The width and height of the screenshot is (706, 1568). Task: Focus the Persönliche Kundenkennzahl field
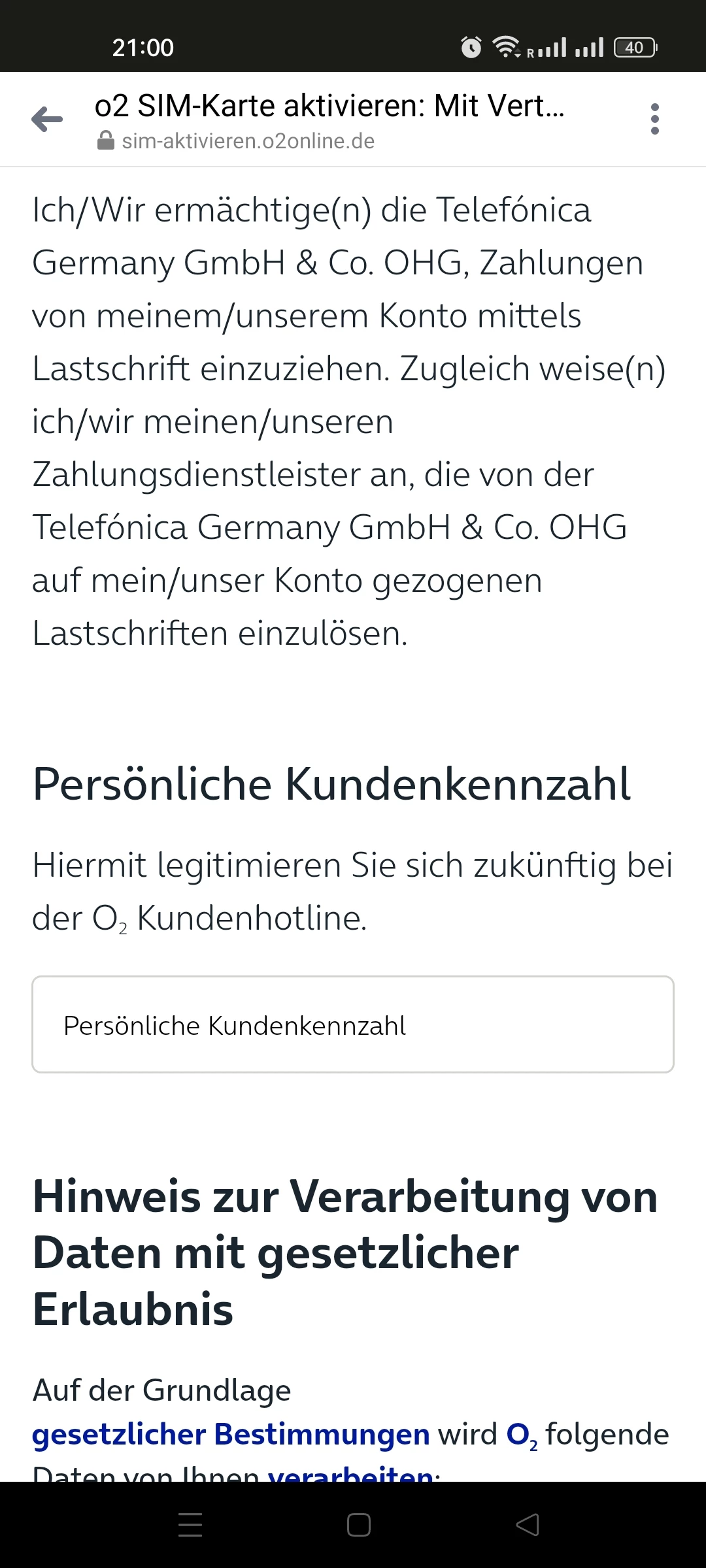[353, 1024]
